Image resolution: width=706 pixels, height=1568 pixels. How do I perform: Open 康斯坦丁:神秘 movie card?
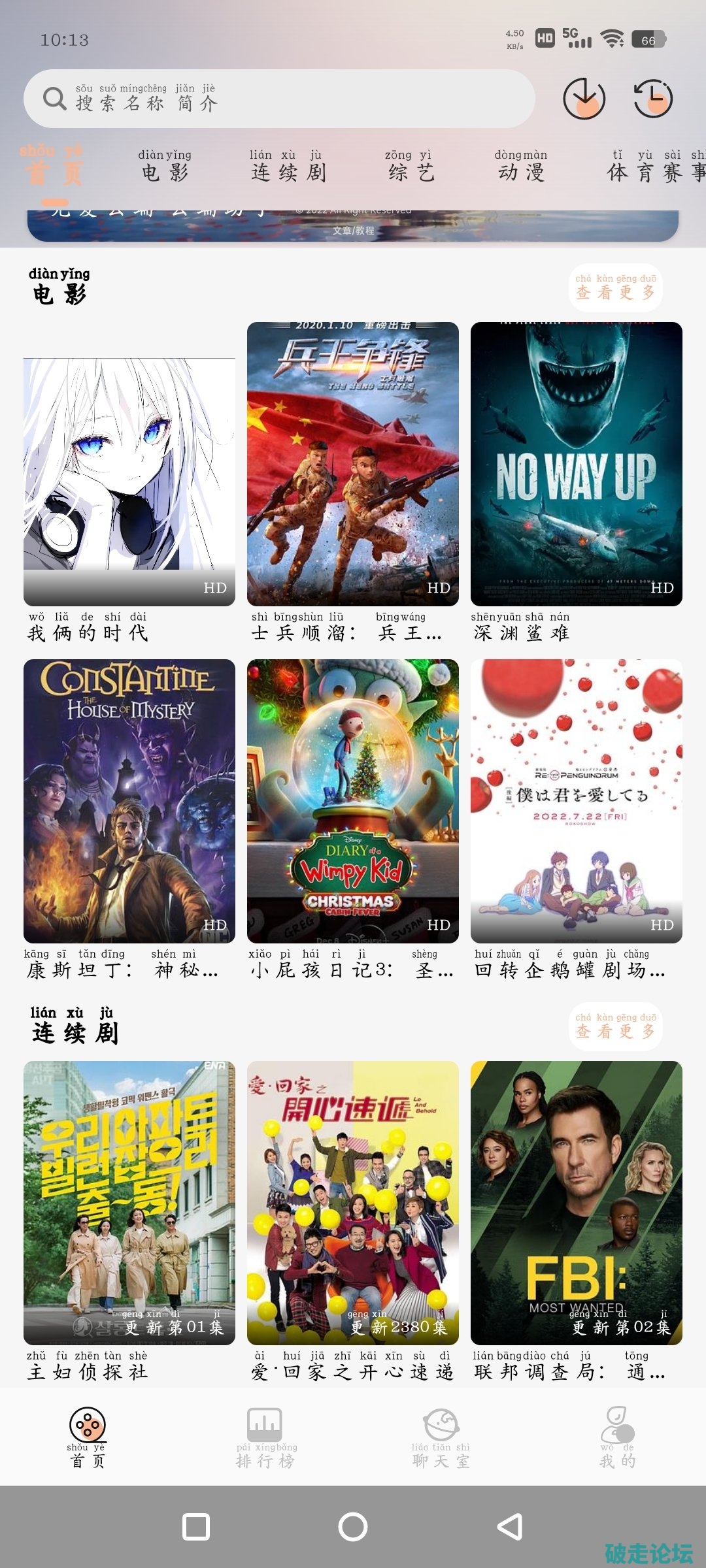coord(129,801)
